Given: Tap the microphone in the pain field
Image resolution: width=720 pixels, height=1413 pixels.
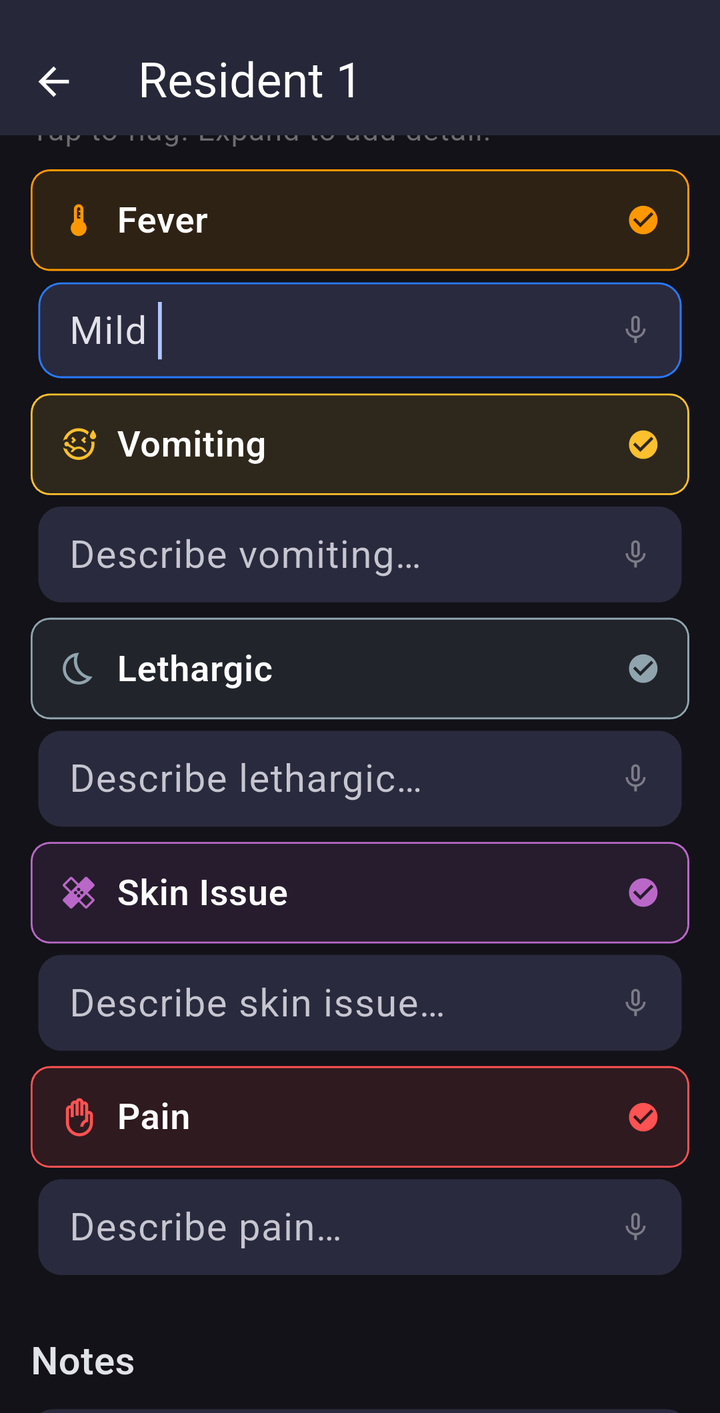Looking at the screenshot, I should tap(635, 1226).
